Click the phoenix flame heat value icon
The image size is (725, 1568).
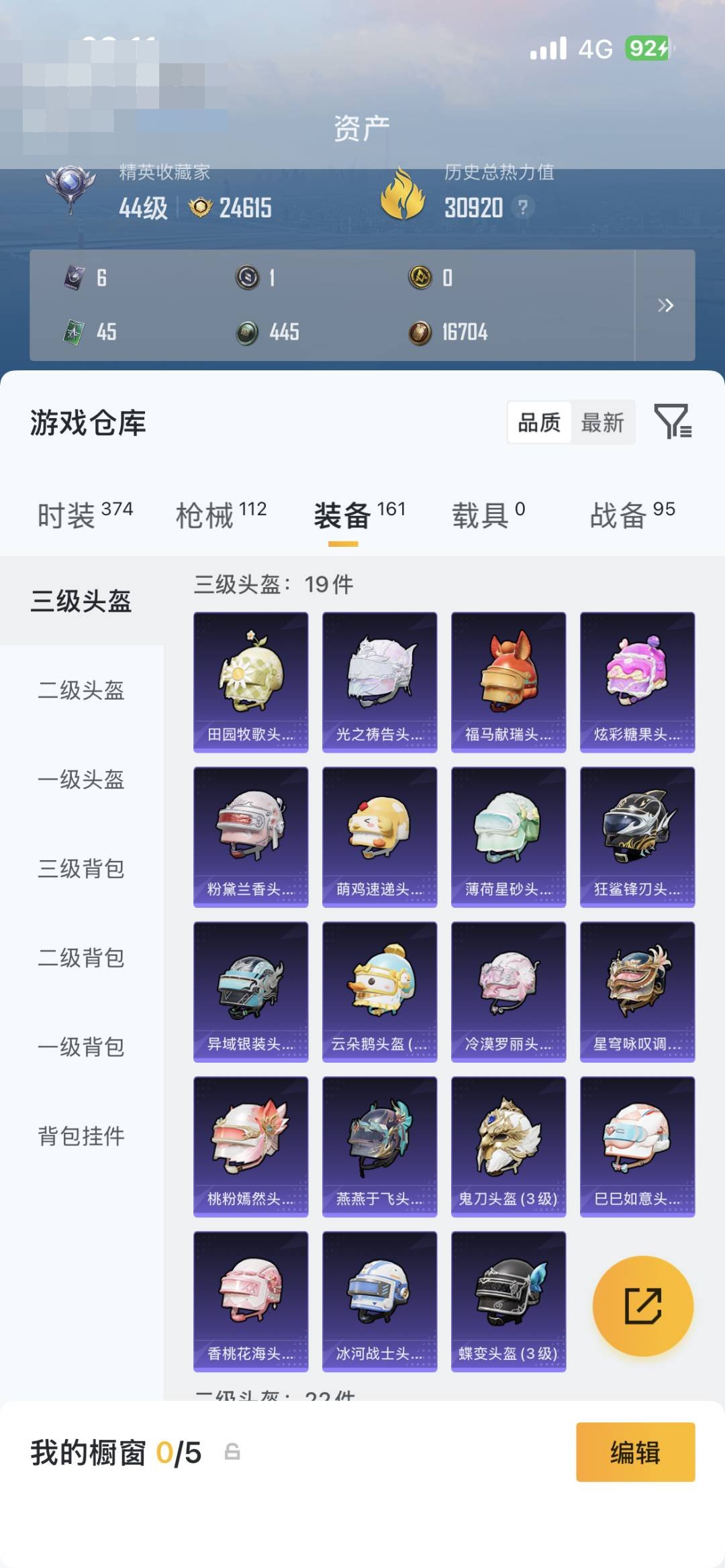click(403, 196)
